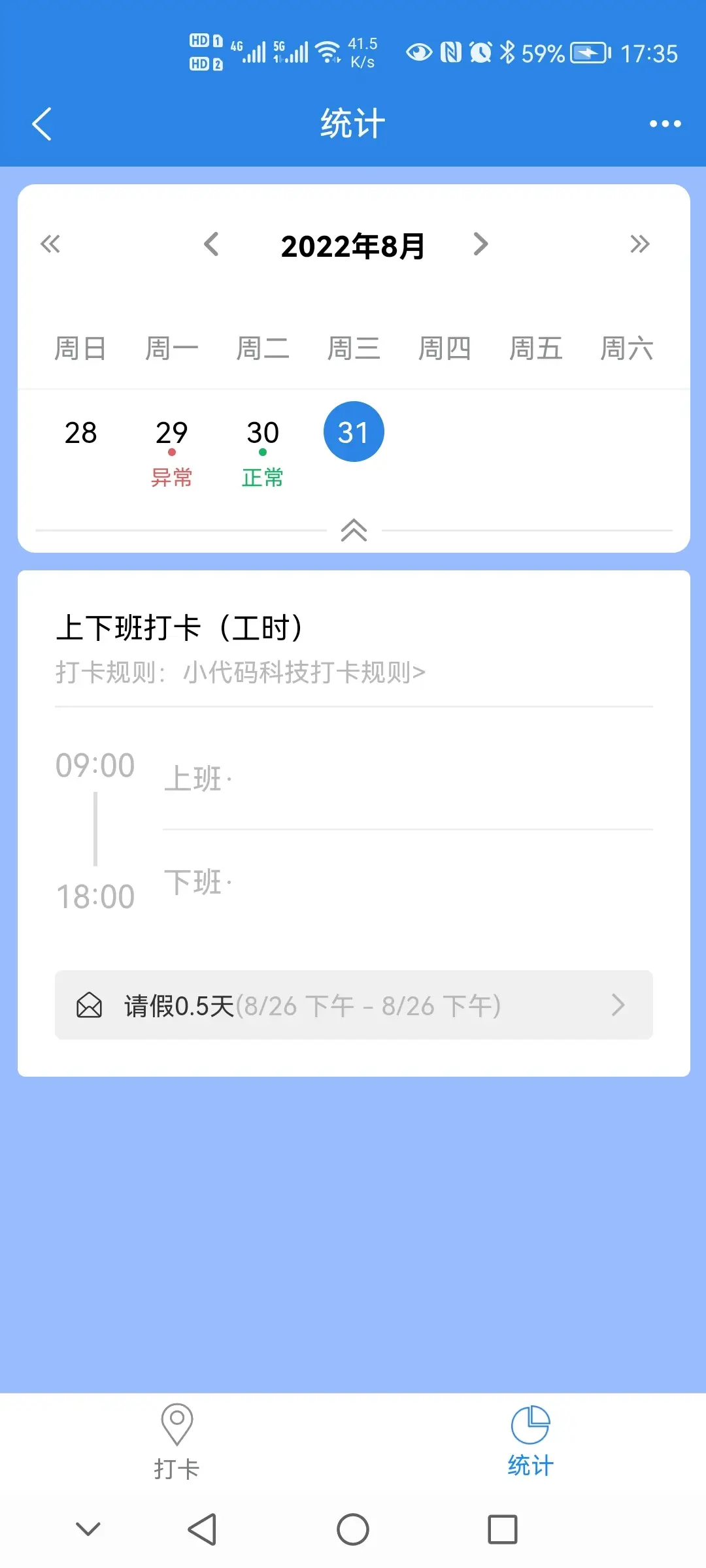Open the three-dot overflow menu
The image size is (706, 1568).
[x=665, y=123]
